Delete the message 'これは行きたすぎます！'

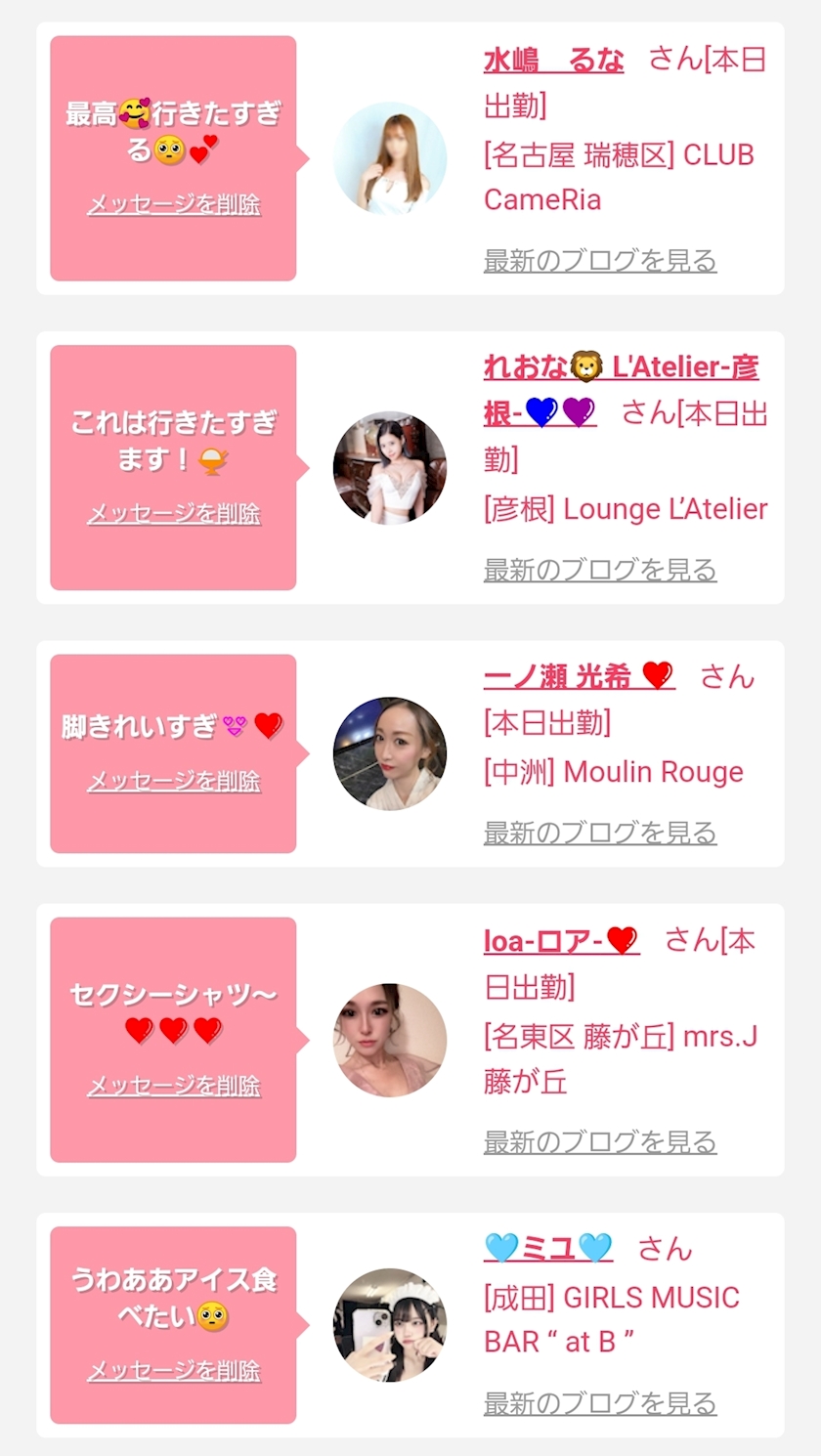(x=174, y=513)
